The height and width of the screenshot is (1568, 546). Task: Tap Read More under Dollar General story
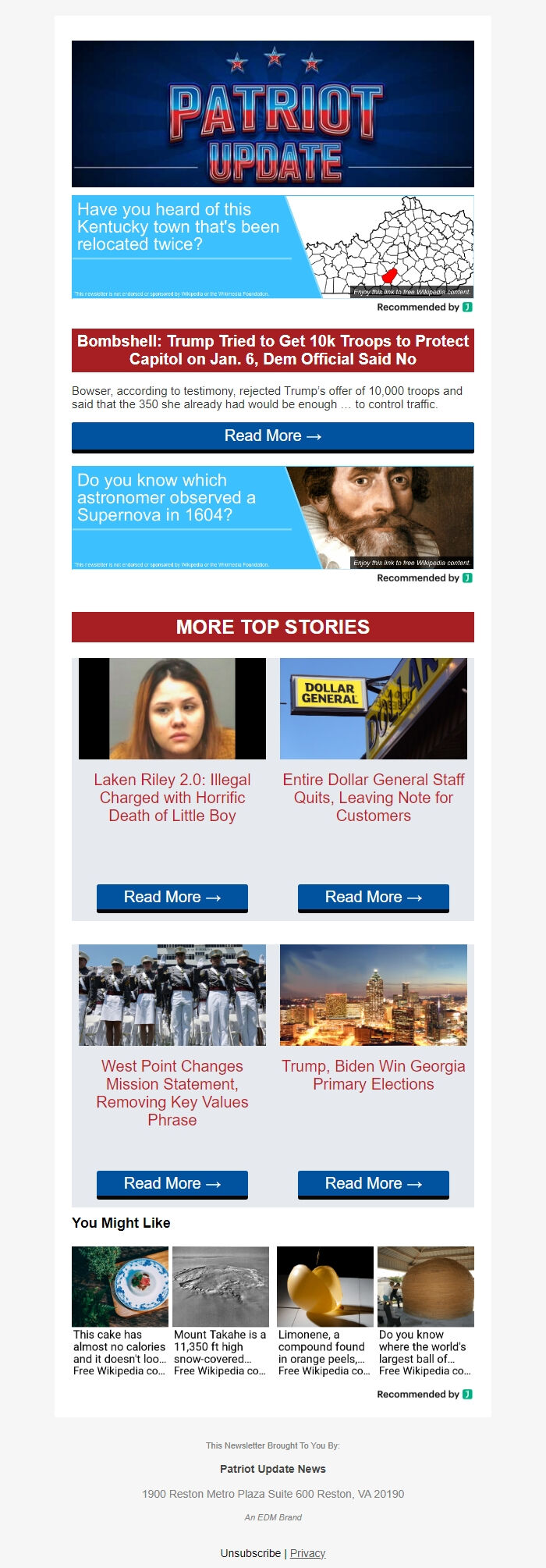[x=374, y=898]
